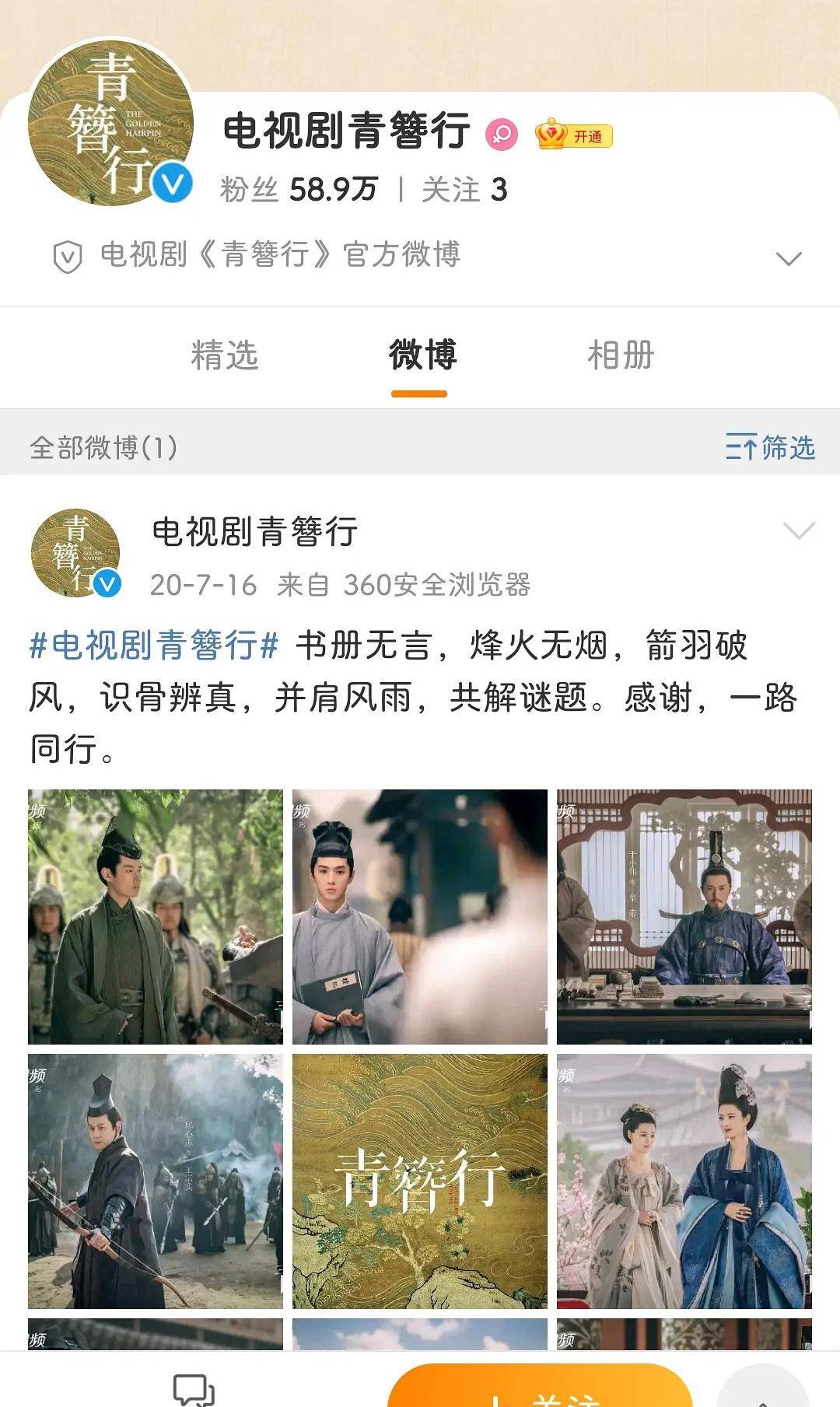Open the golden 青簪行 title poster image
The image size is (840, 1407).
420,1181
